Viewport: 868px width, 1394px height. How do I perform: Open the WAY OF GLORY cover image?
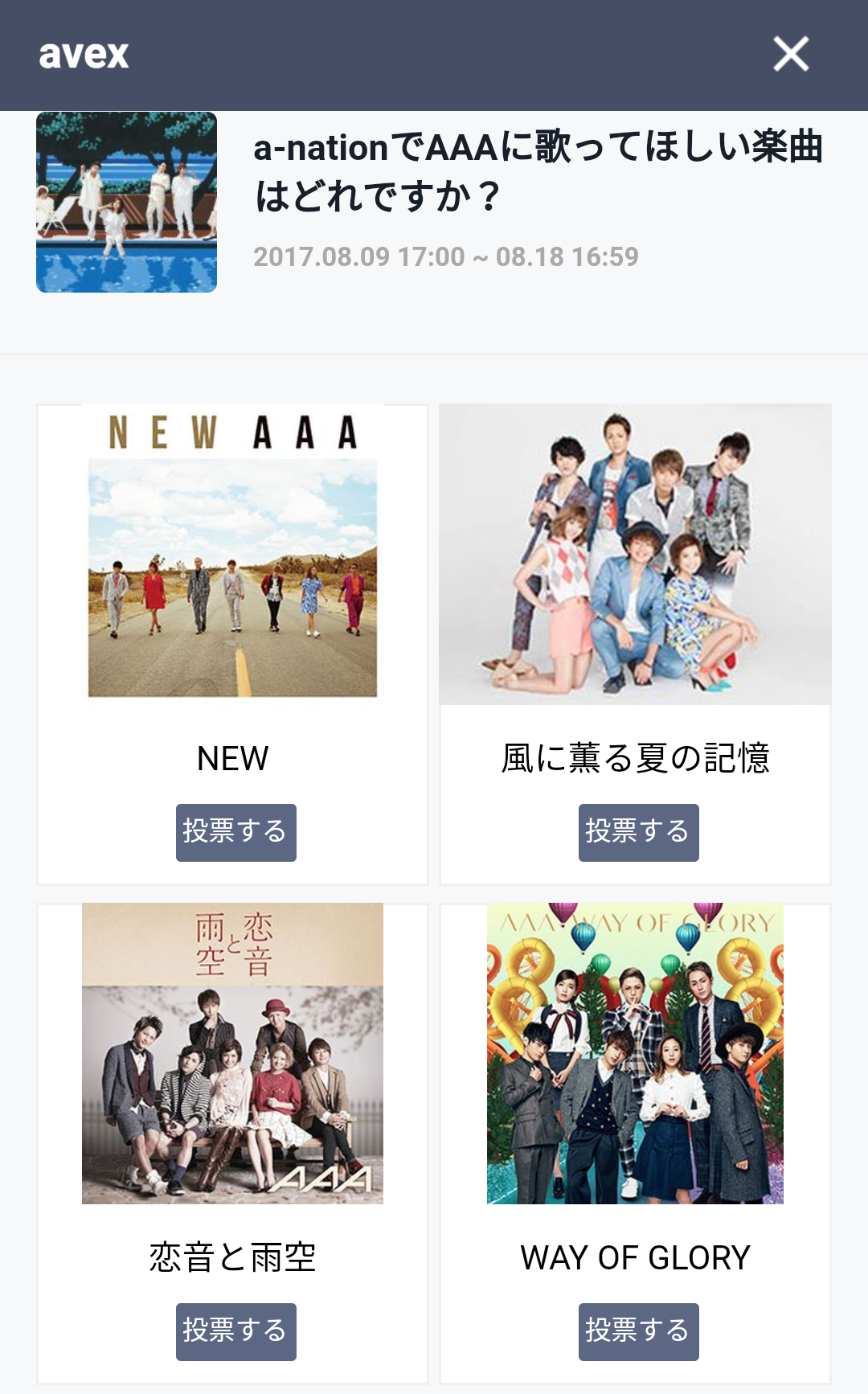click(x=635, y=1053)
